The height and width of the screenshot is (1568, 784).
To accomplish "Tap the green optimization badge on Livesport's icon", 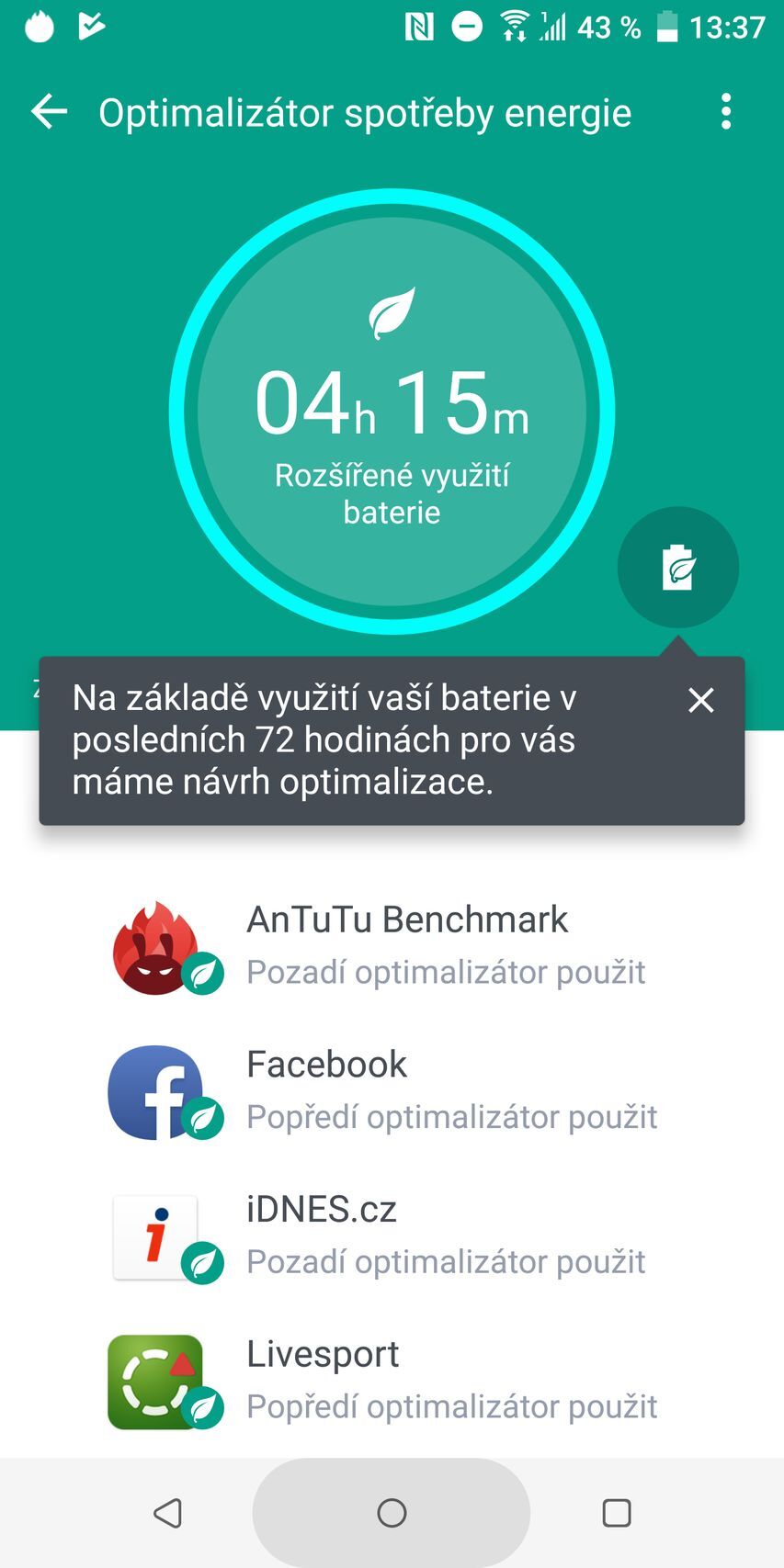I will [x=203, y=1409].
